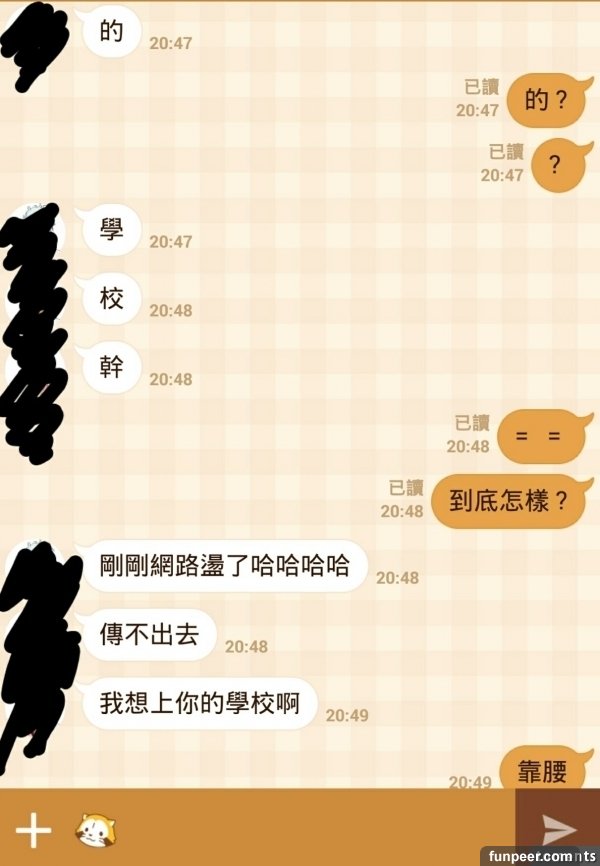600x866 pixels.
Task: Tap the message input field
Action: coord(310,828)
